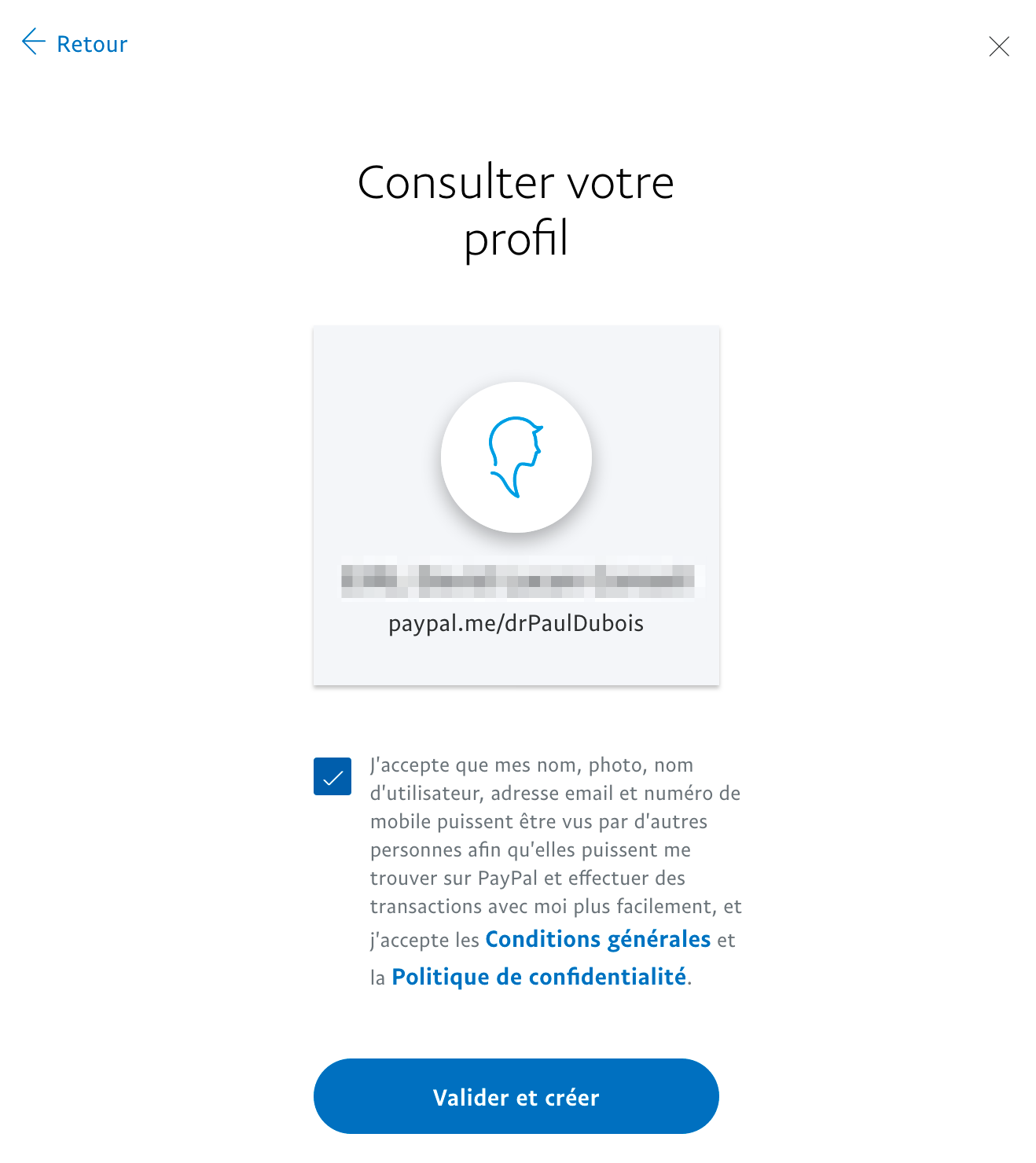Tap Valider et créer
Image resolution: width=1036 pixels, height=1163 pixels.
click(516, 1096)
